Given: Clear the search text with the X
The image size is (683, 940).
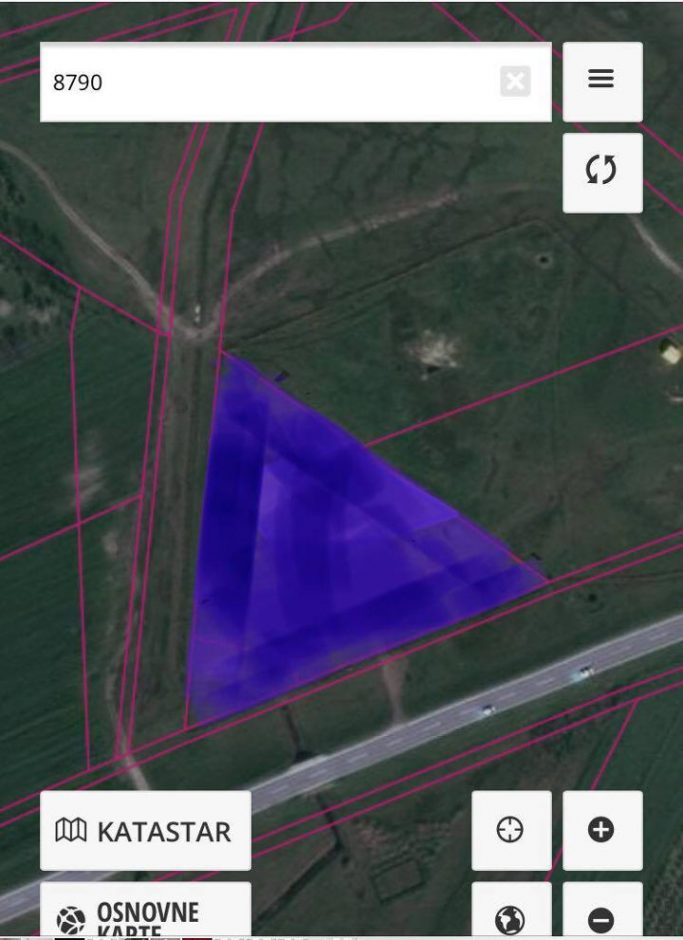Looking at the screenshot, I should pyautogui.click(x=515, y=82).
